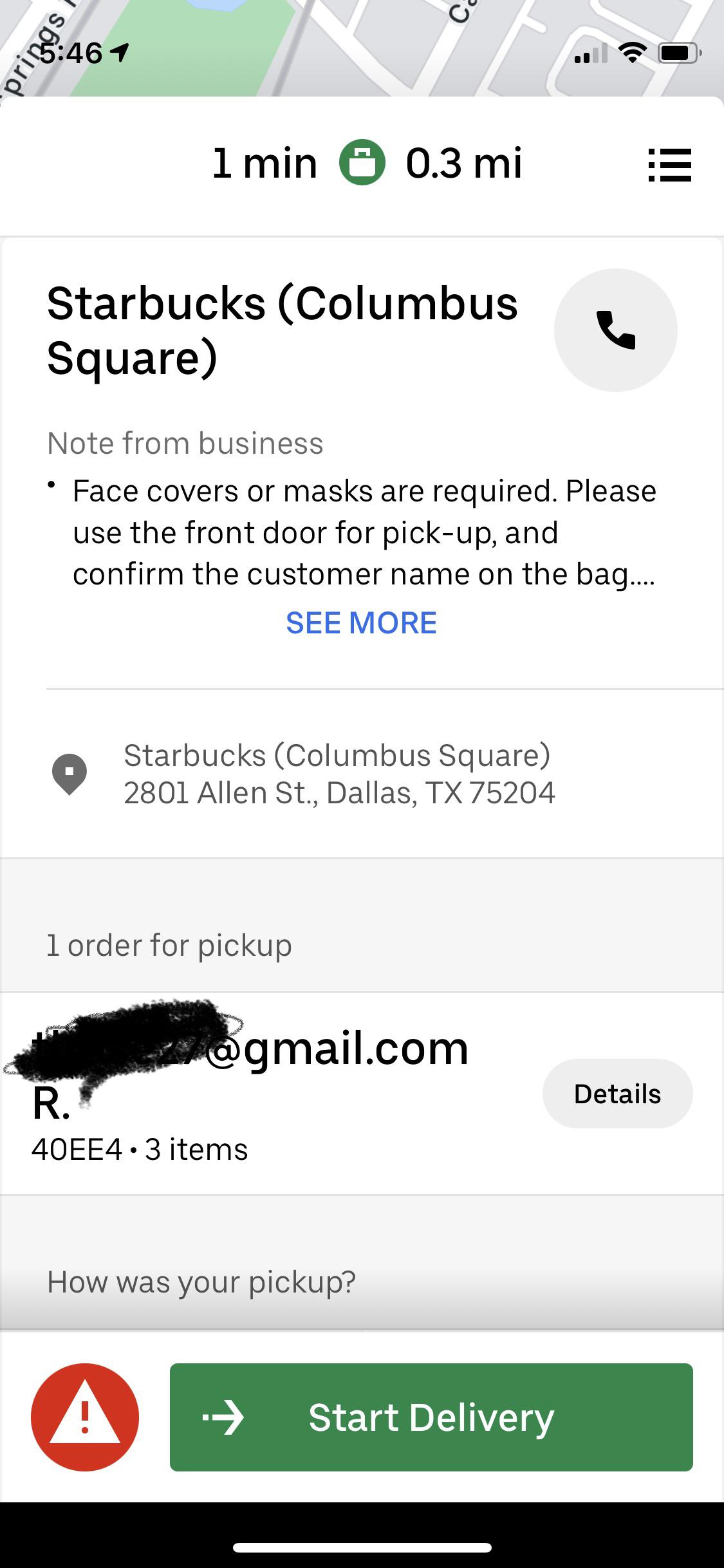Open Details for order 40EE4
Viewport: 724px width, 1568px height.
tap(617, 1093)
